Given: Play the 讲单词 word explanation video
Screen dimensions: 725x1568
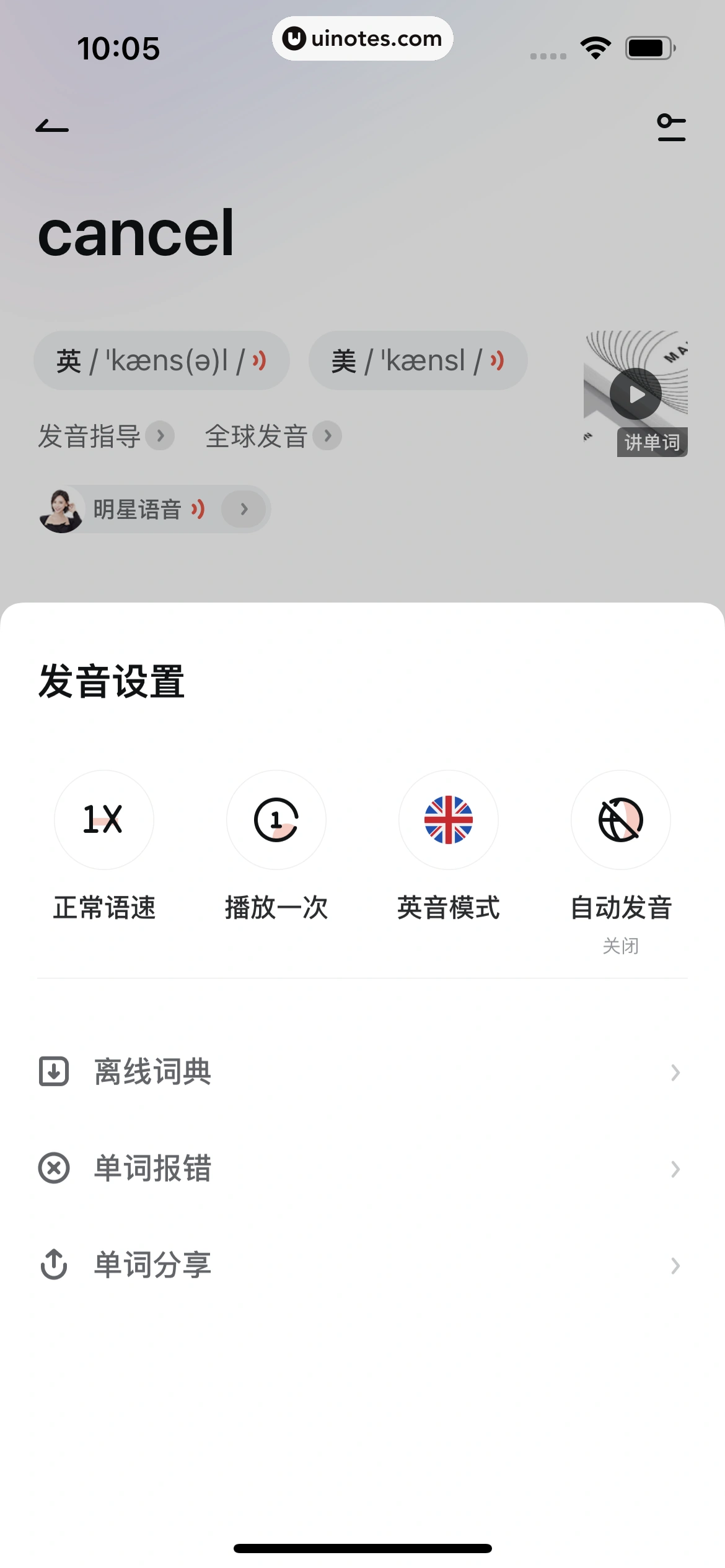Looking at the screenshot, I should point(635,393).
